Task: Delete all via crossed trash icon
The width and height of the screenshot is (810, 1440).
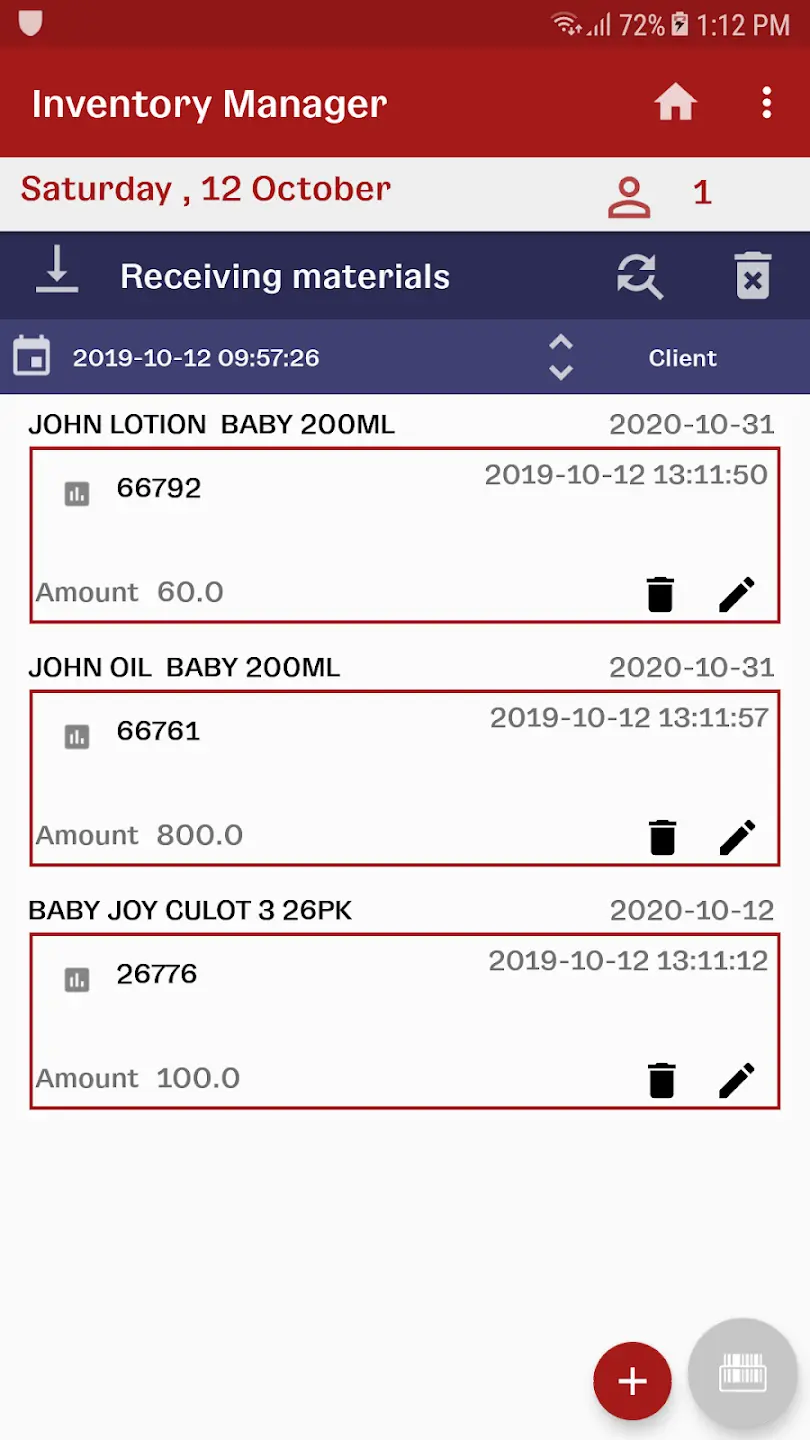Action: (x=752, y=277)
